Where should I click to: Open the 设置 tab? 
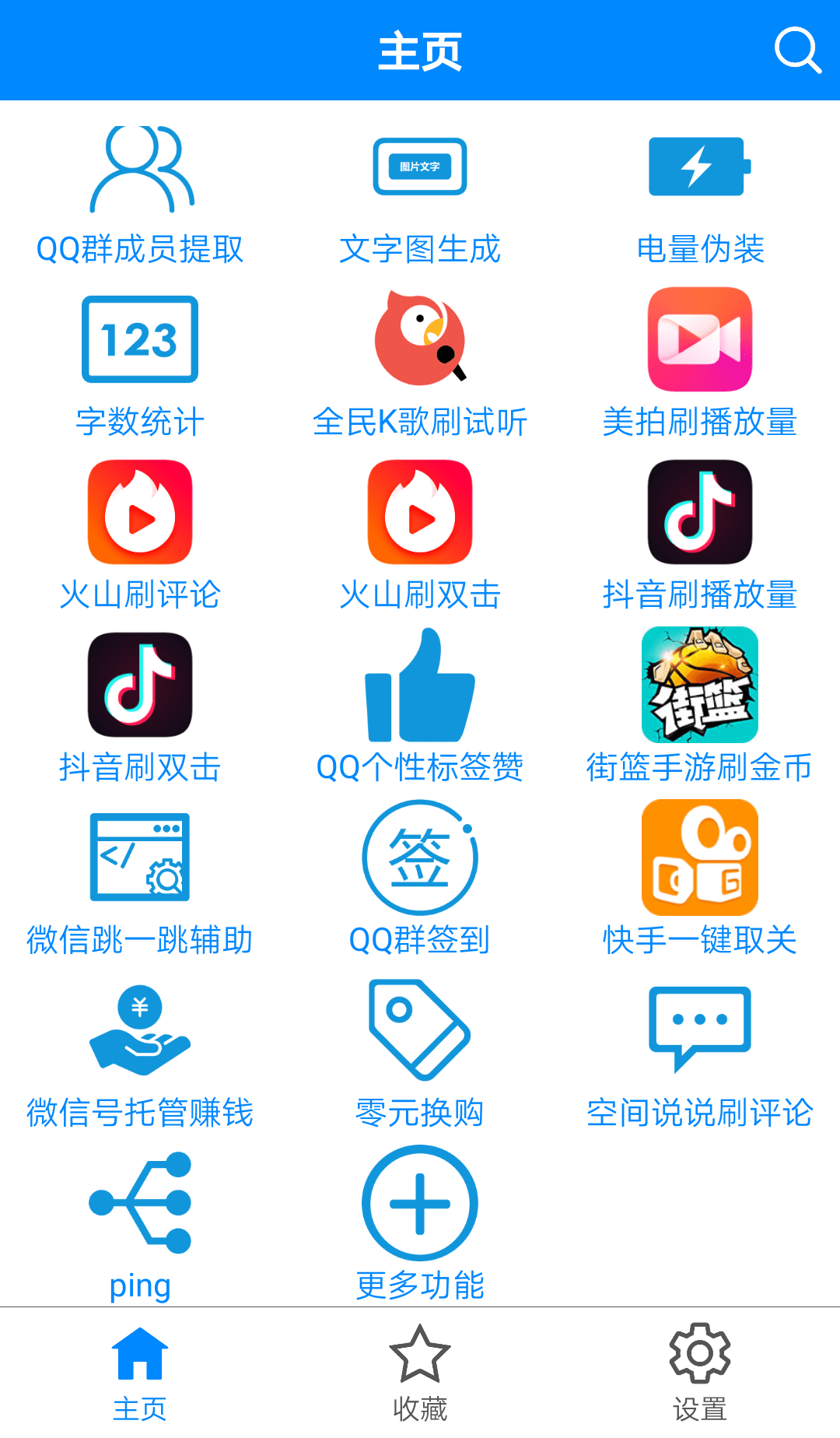point(700,1373)
